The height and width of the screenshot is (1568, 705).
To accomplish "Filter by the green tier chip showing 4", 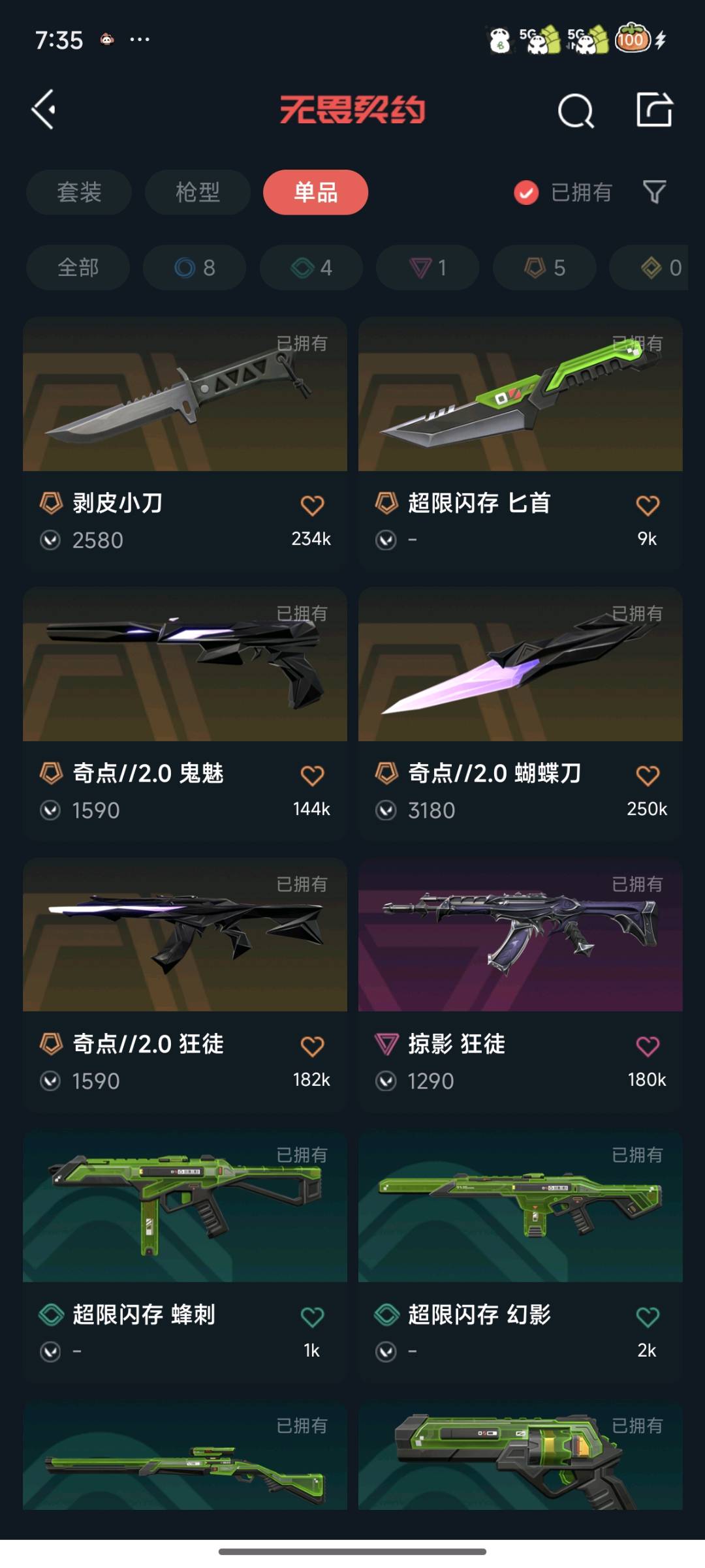I will 311,268.
